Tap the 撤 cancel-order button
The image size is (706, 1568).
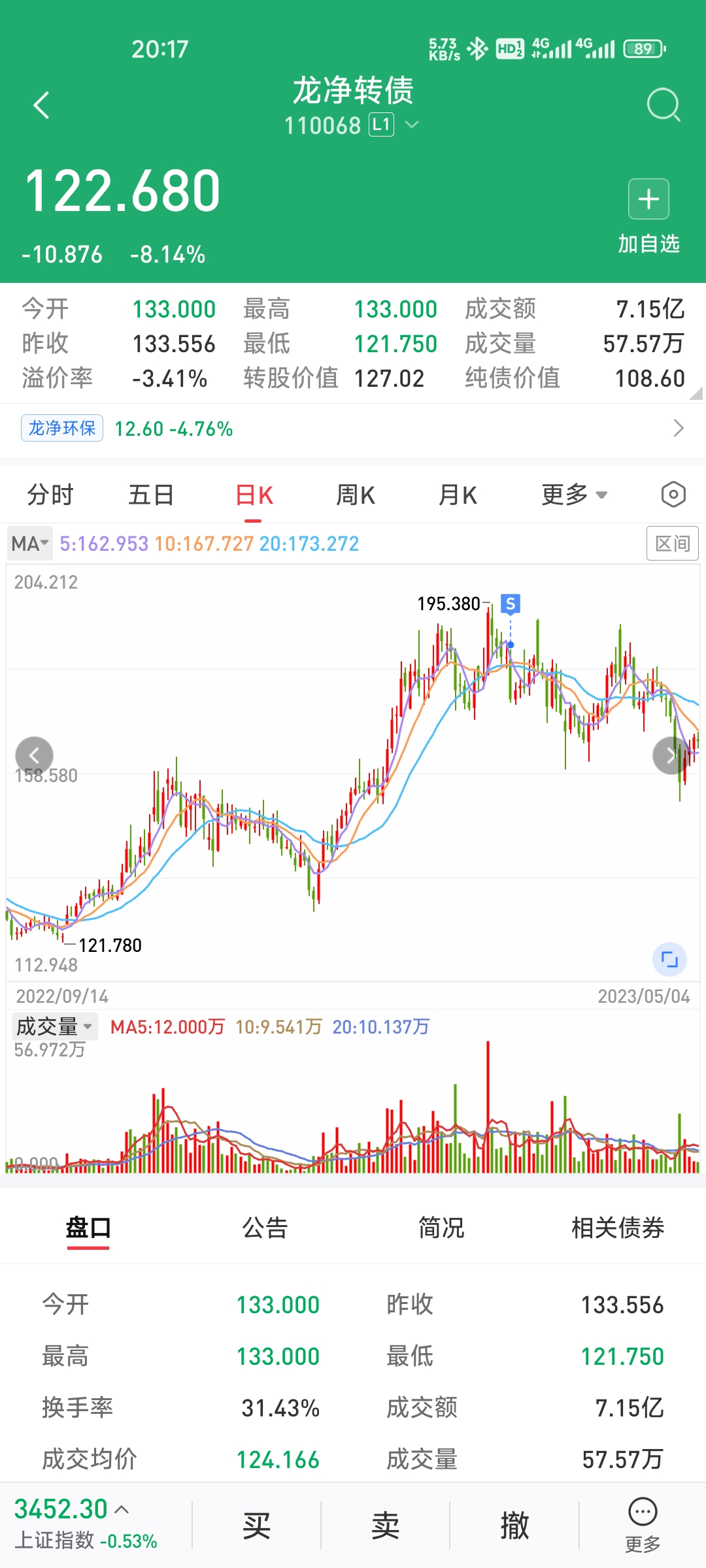[514, 1526]
